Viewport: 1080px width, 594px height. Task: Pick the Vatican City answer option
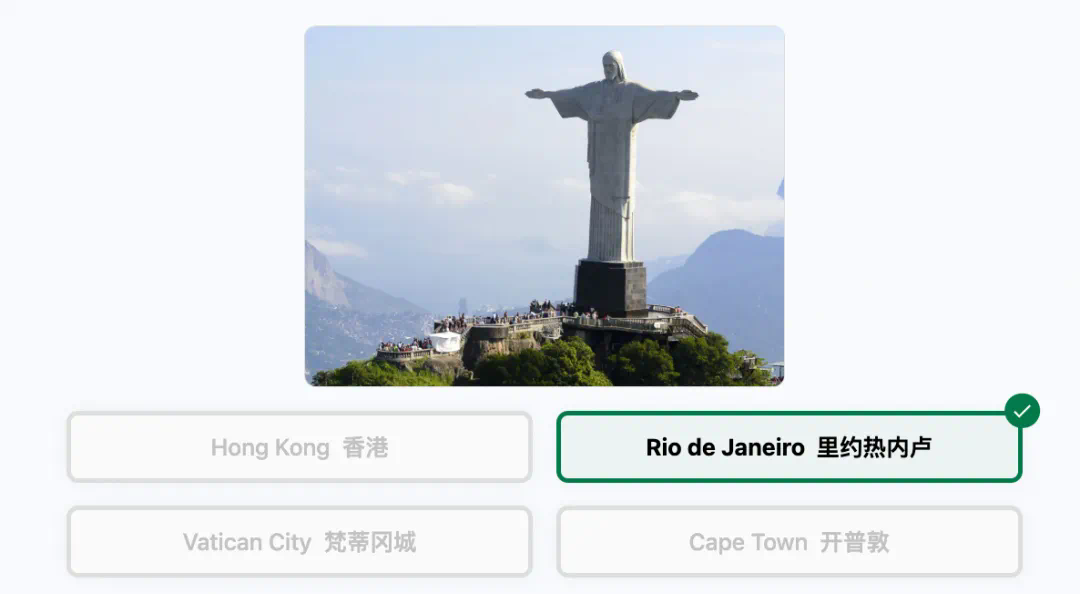(x=299, y=542)
